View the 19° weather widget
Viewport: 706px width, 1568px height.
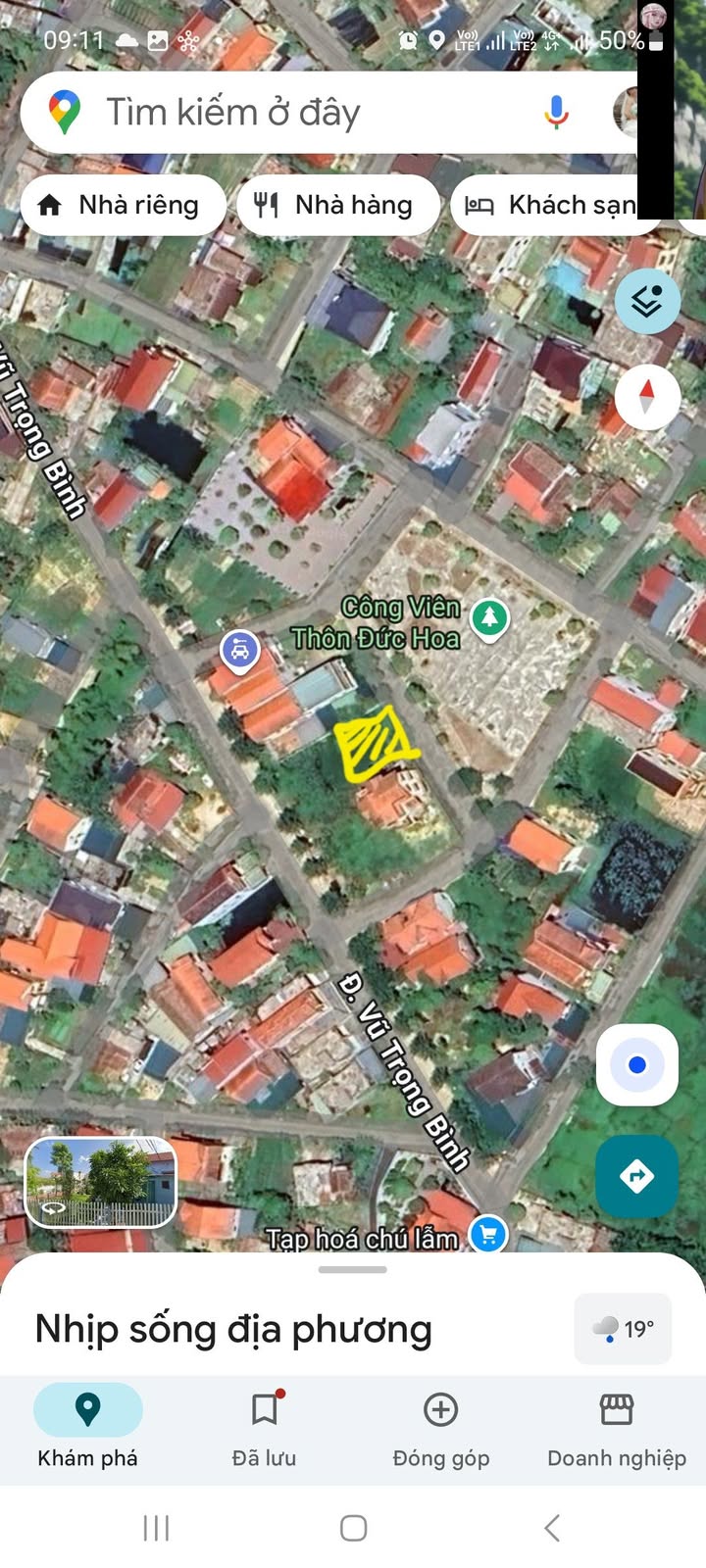click(x=624, y=1329)
